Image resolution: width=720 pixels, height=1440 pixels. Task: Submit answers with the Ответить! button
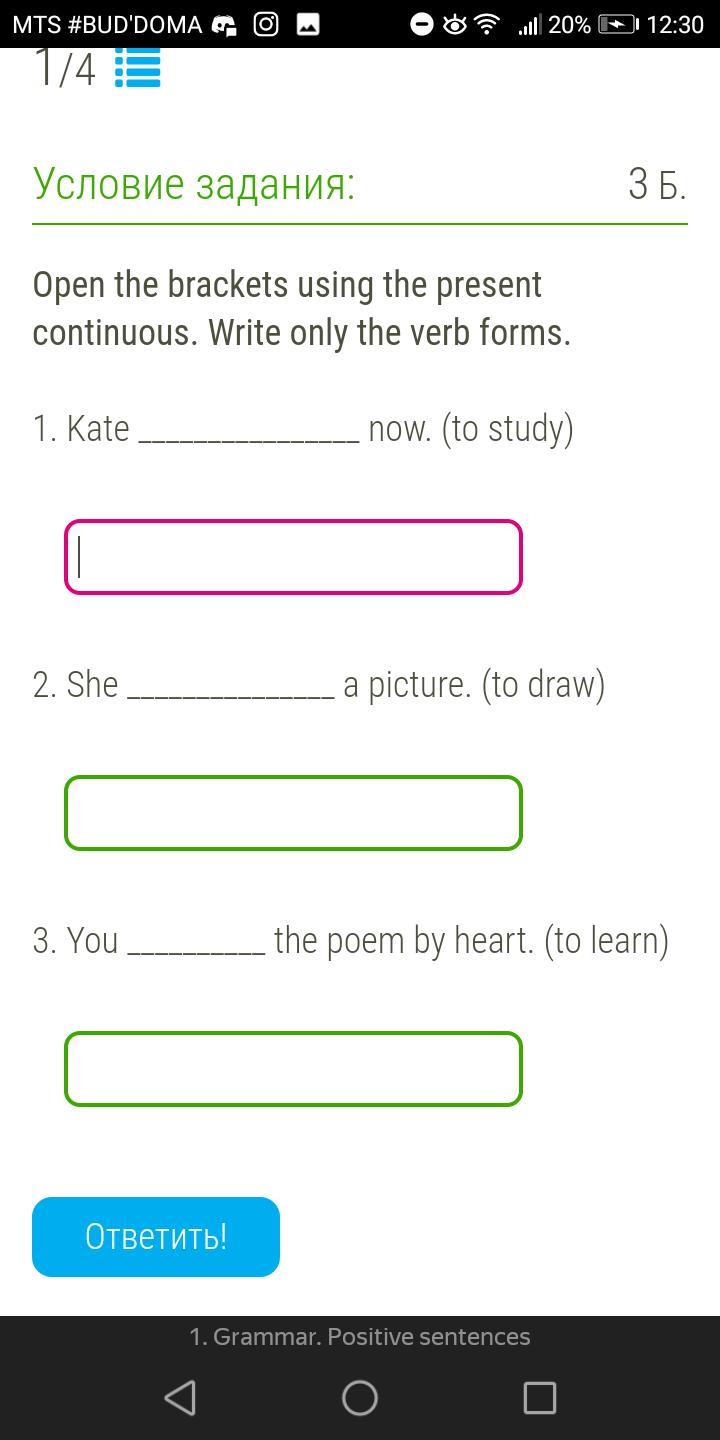coord(156,1237)
